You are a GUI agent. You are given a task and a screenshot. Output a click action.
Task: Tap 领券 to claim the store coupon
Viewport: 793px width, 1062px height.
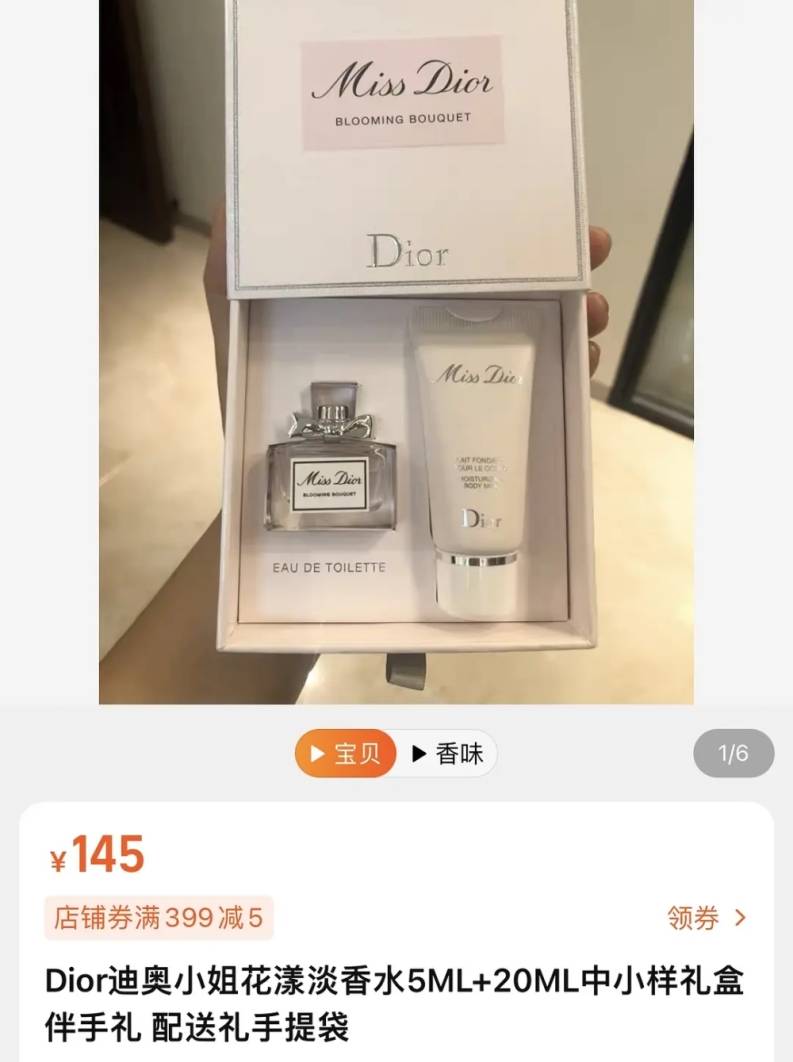[x=706, y=918]
